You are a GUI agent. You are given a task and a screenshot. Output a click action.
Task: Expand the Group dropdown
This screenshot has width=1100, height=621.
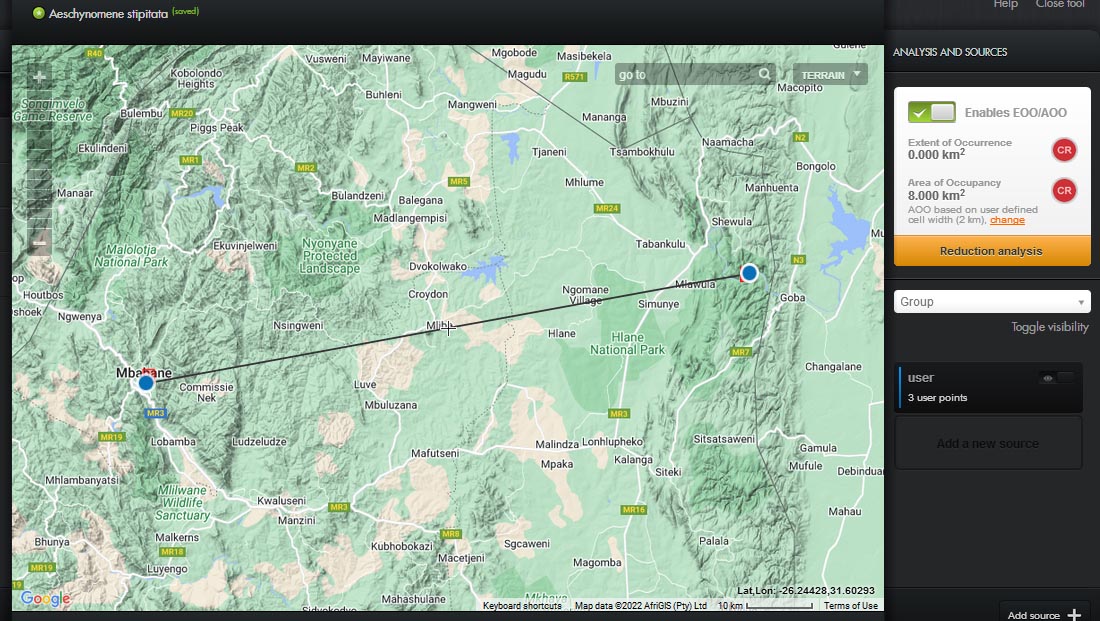tap(991, 301)
